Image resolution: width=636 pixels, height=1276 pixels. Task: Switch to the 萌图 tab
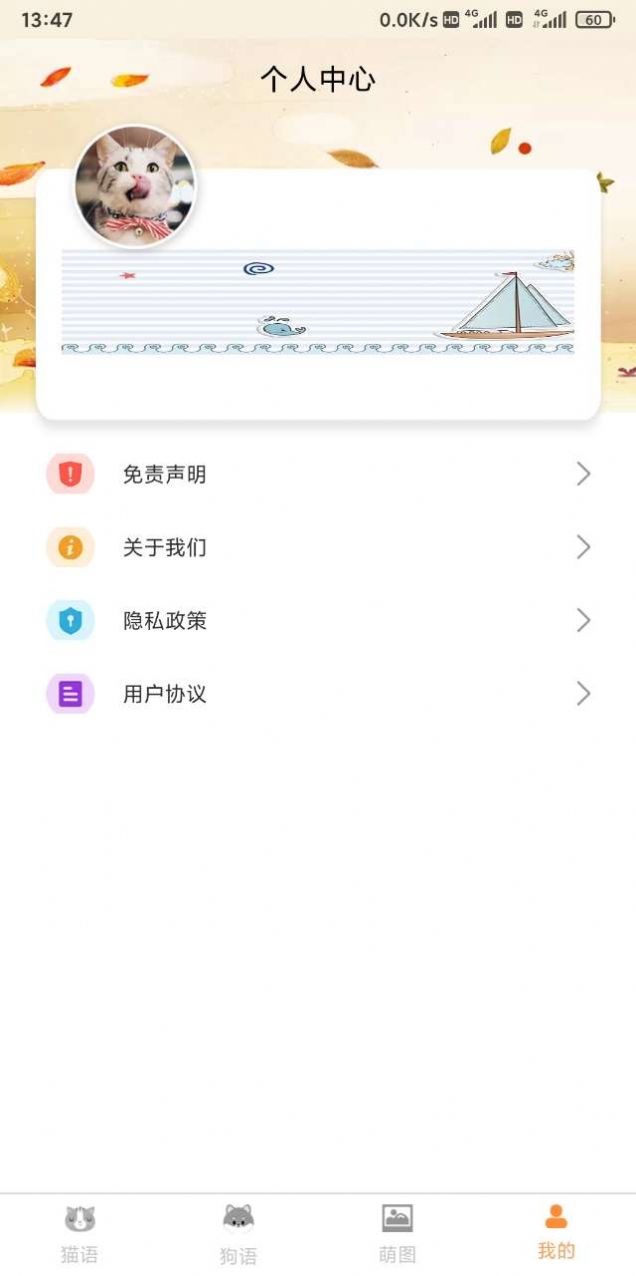397,1234
